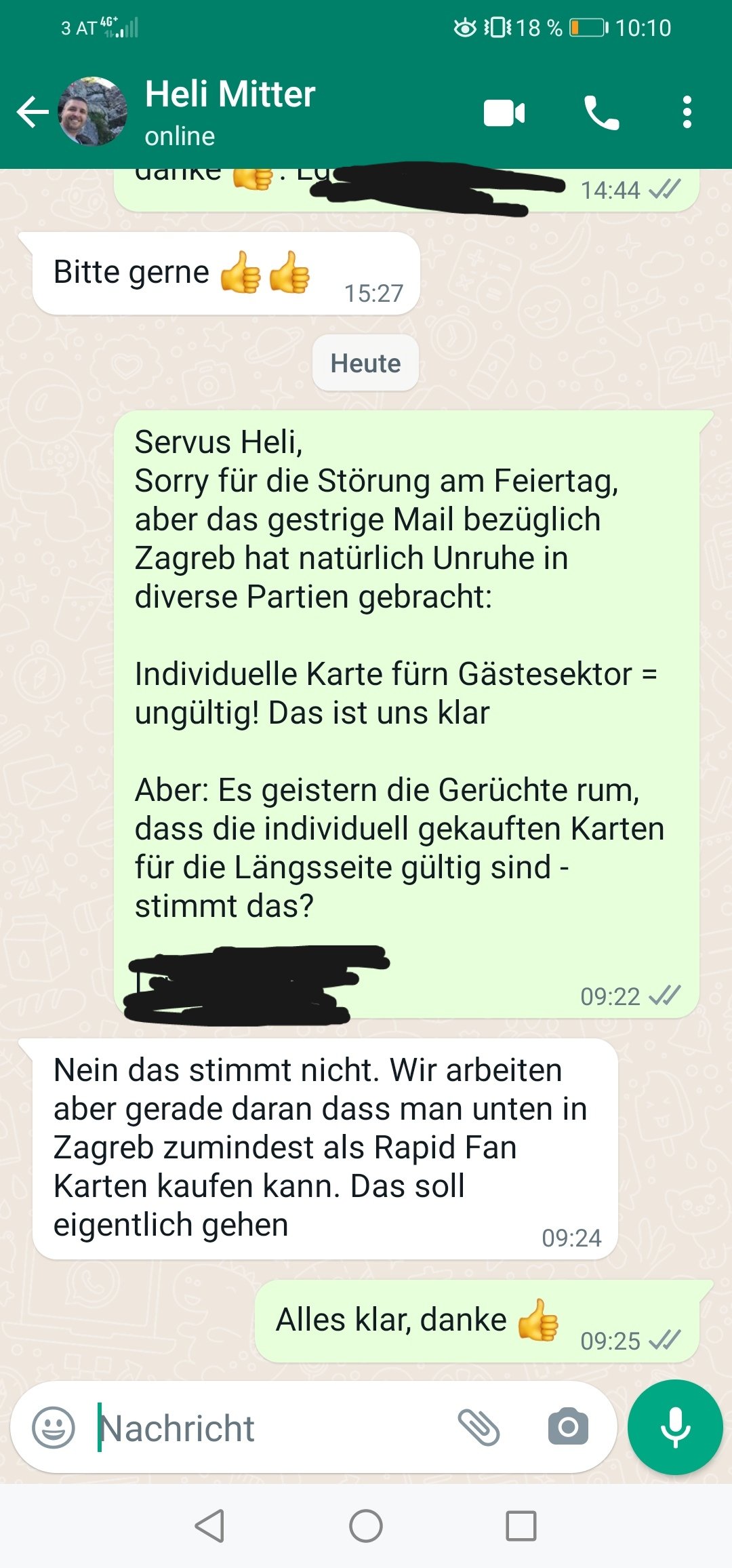Open Heli Mitter's contact info

coord(230,112)
